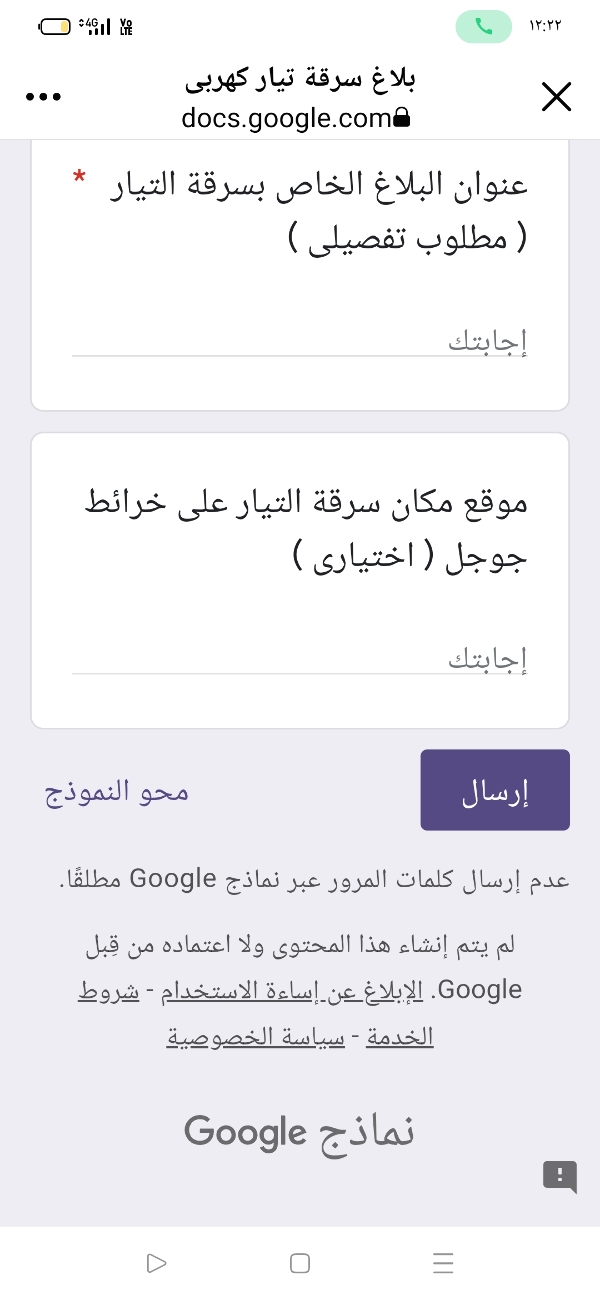Screen dimensions: 600x1300
Task: Tap the report problem feedback icon
Action: pos(560,1176)
